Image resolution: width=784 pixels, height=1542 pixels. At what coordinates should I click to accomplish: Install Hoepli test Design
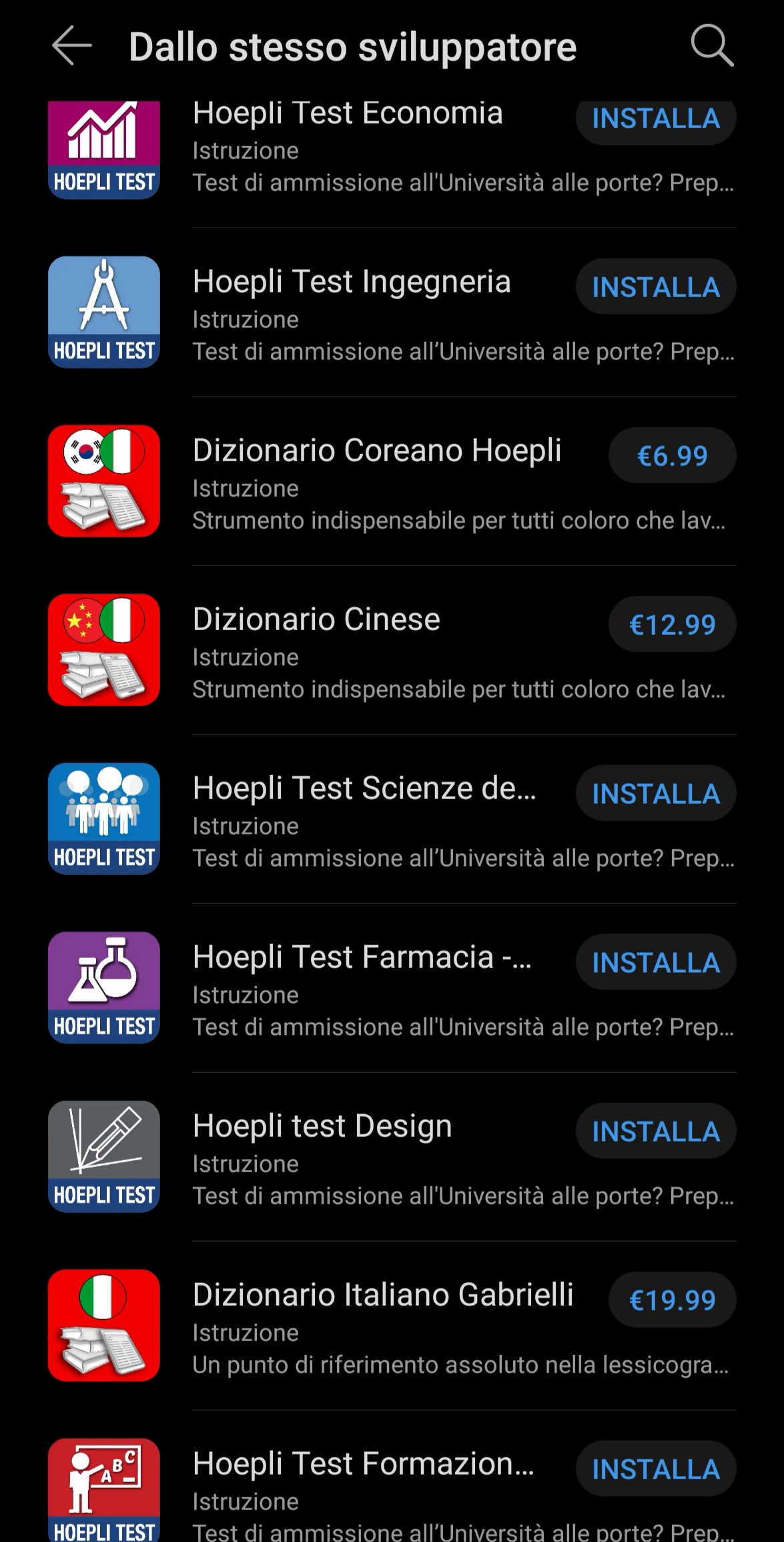(655, 1131)
